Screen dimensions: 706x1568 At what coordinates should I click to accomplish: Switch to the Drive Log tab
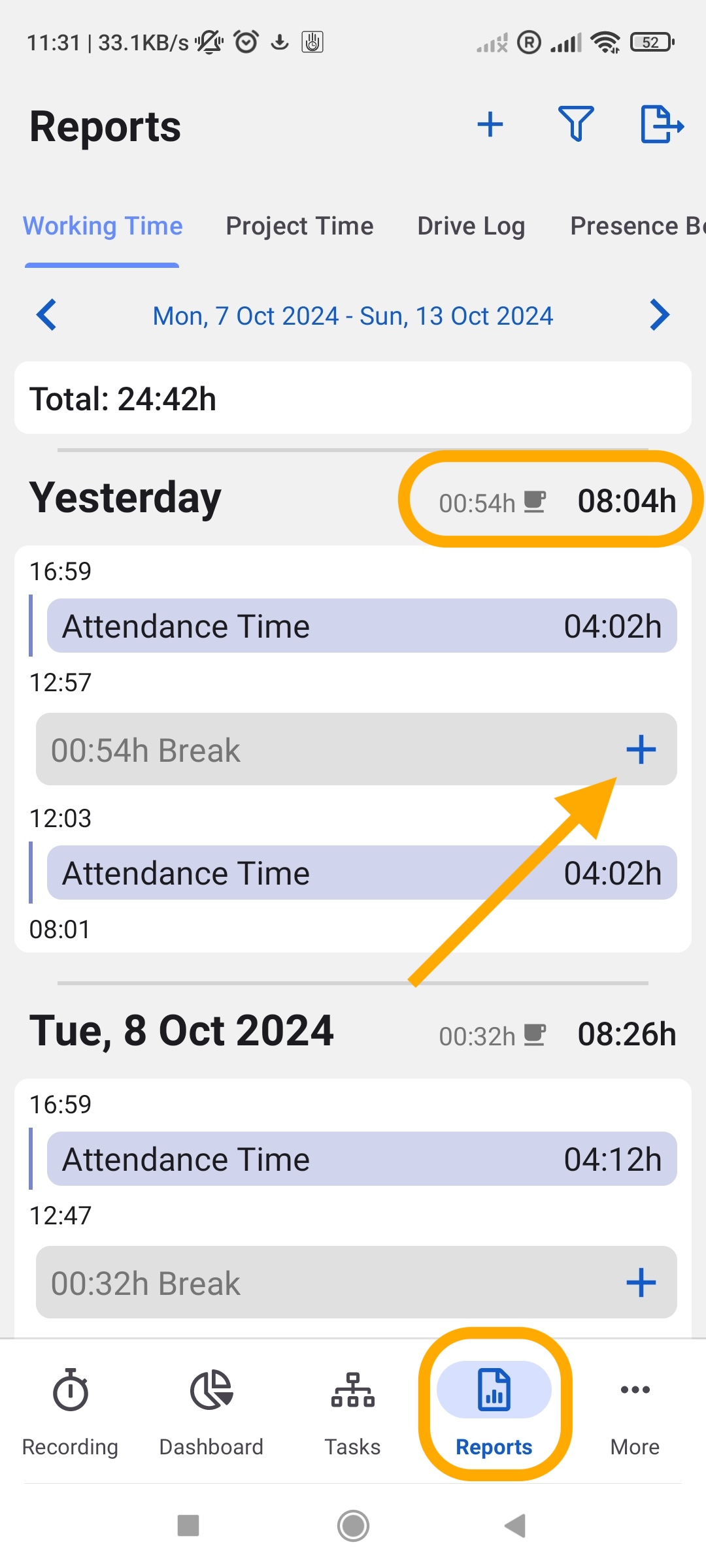pos(471,226)
